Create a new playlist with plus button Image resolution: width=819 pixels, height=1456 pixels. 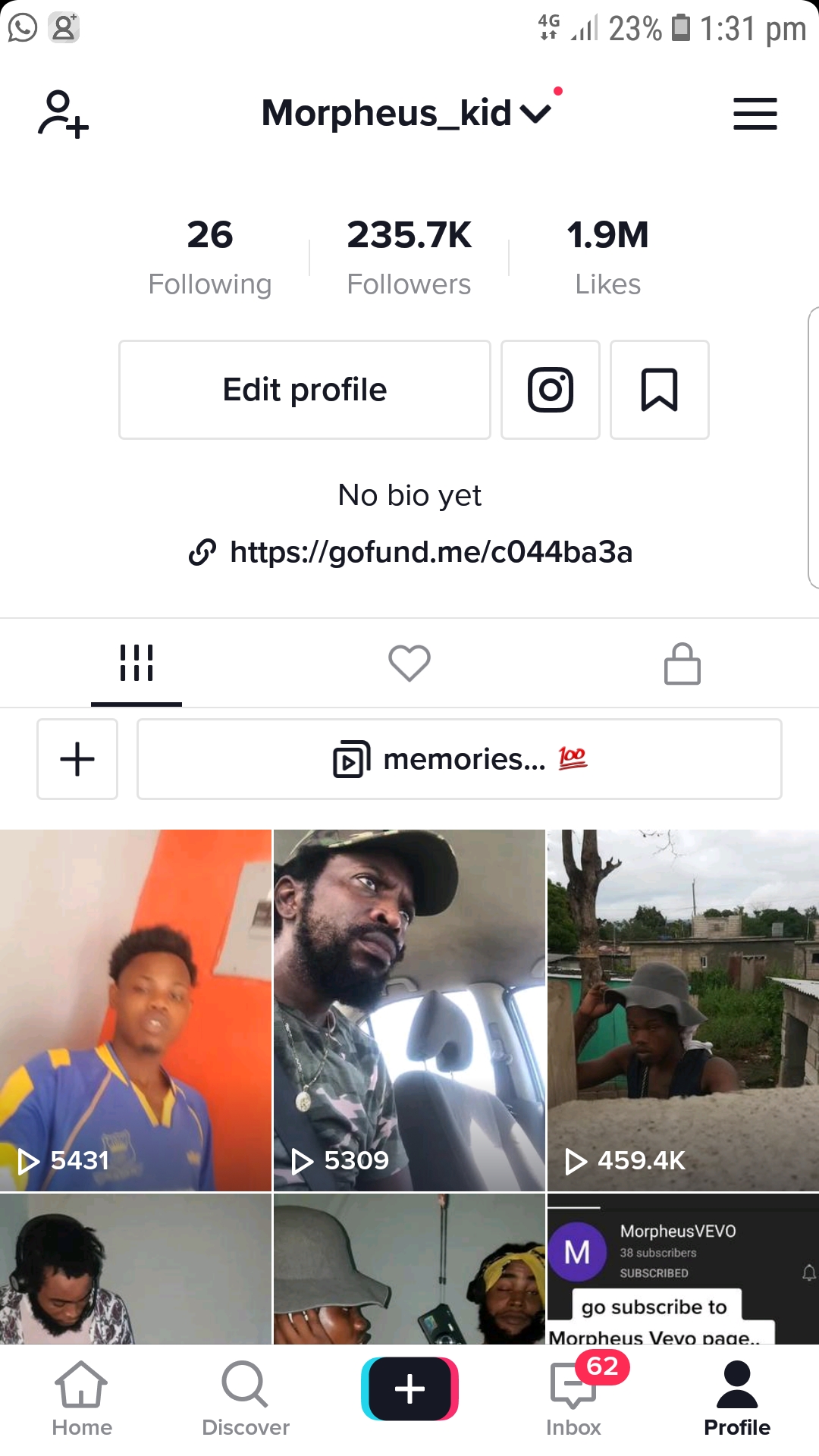(x=77, y=759)
